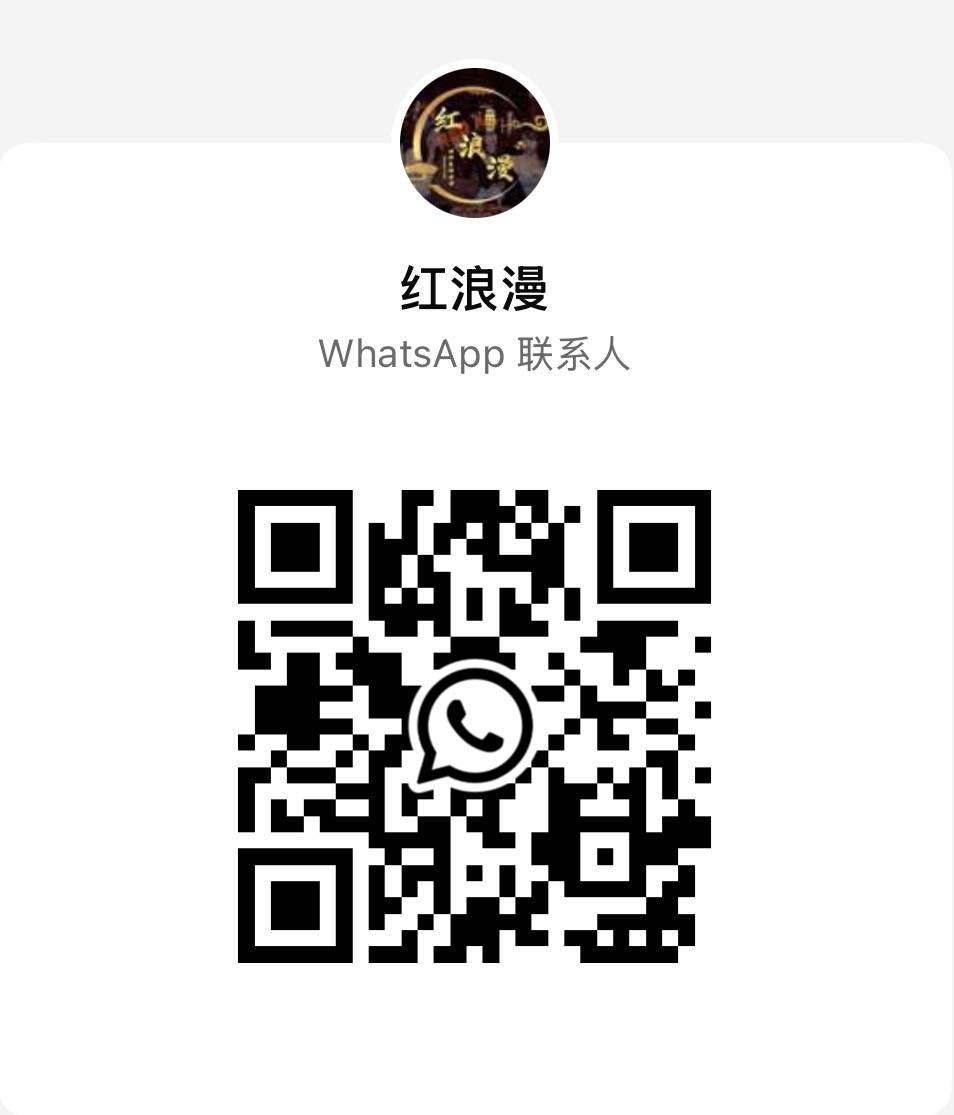Select the round thumbnail above the contact name
This screenshot has width=954, height=1115.
pyautogui.click(x=474, y=143)
